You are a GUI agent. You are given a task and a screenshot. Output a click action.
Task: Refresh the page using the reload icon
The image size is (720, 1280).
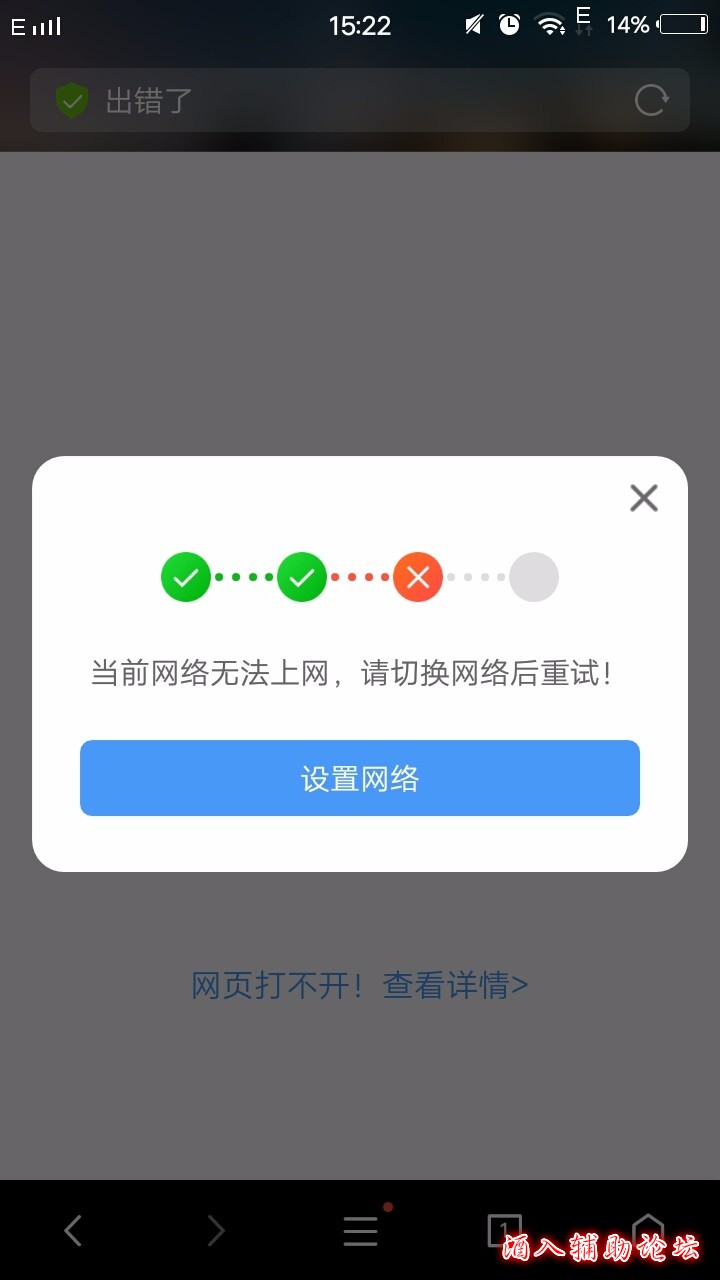pos(651,100)
